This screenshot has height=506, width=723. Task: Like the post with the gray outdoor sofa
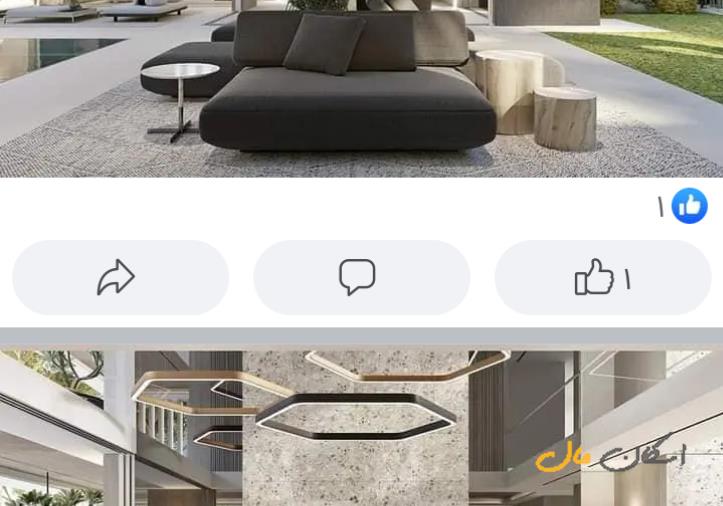coord(603,278)
